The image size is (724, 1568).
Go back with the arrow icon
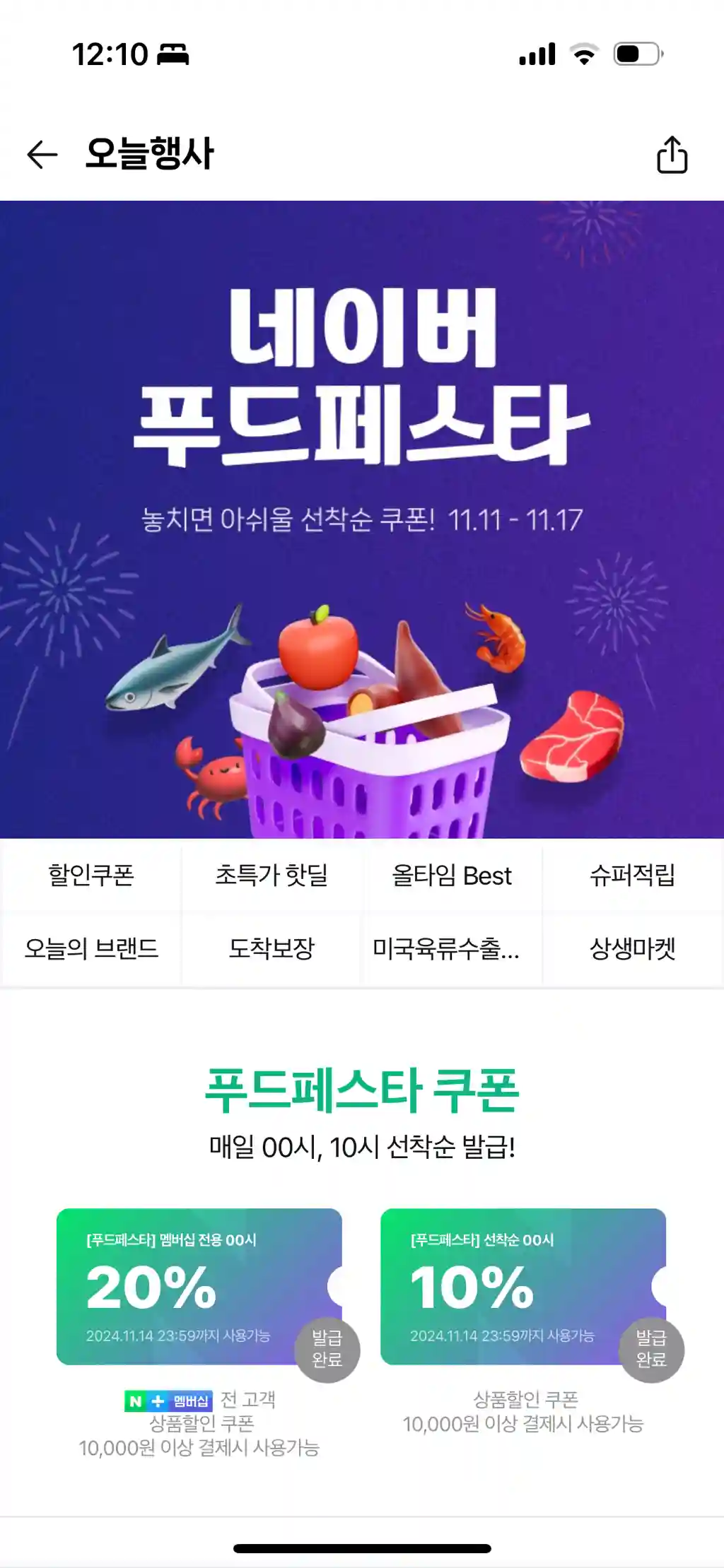click(x=42, y=154)
